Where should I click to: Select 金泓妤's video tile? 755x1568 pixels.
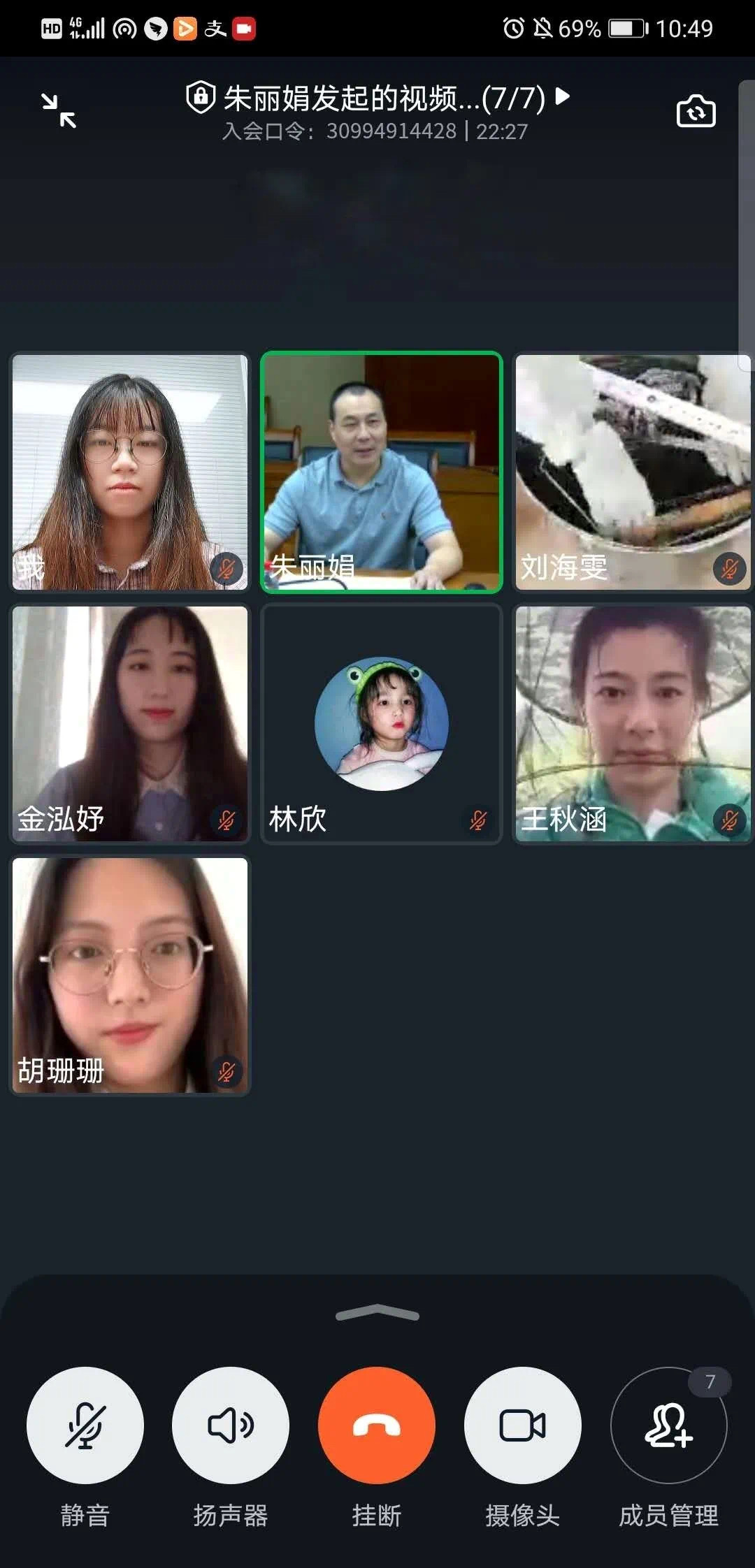(130, 724)
